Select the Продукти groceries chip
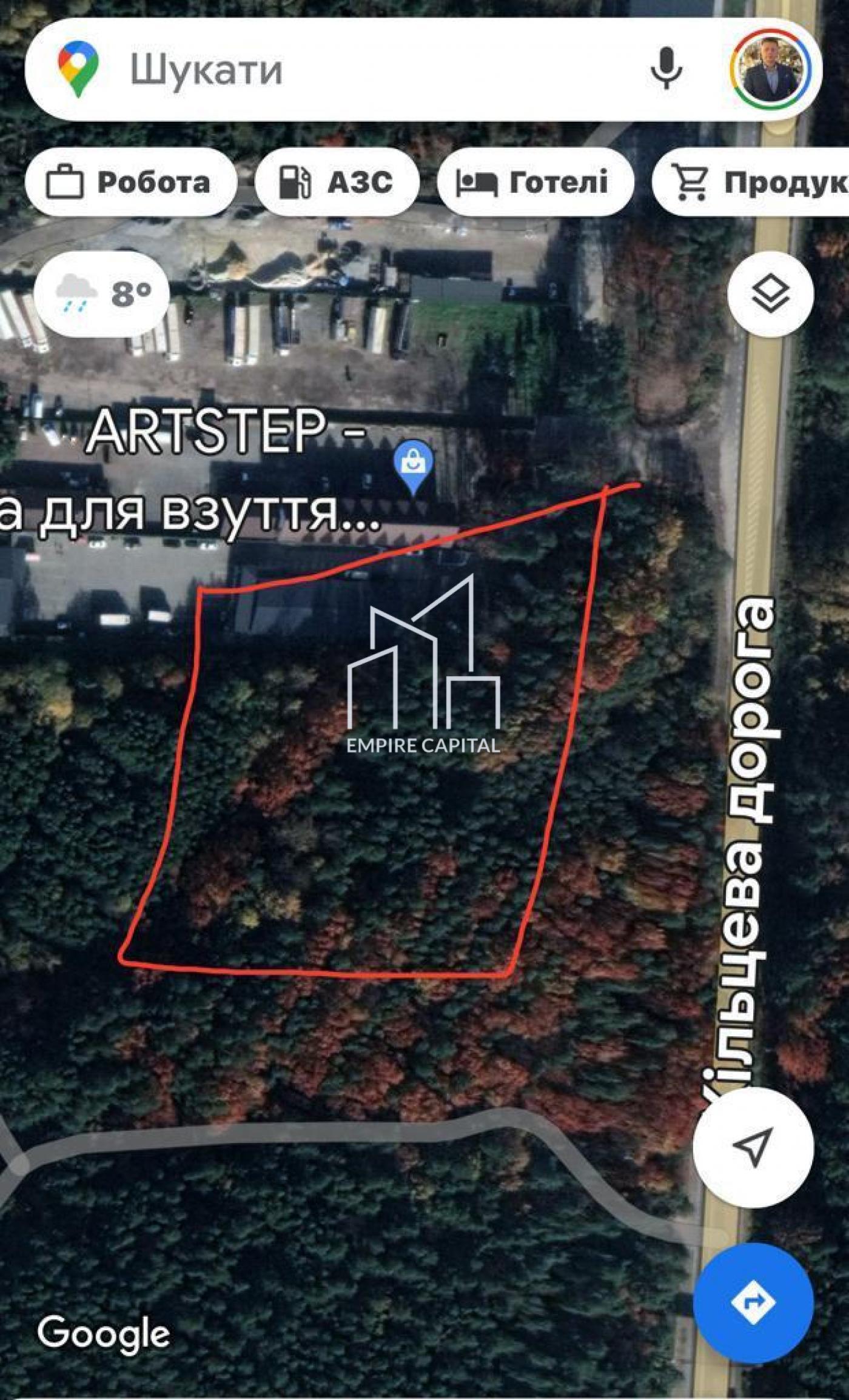Image resolution: width=849 pixels, height=1400 pixels. (x=752, y=182)
